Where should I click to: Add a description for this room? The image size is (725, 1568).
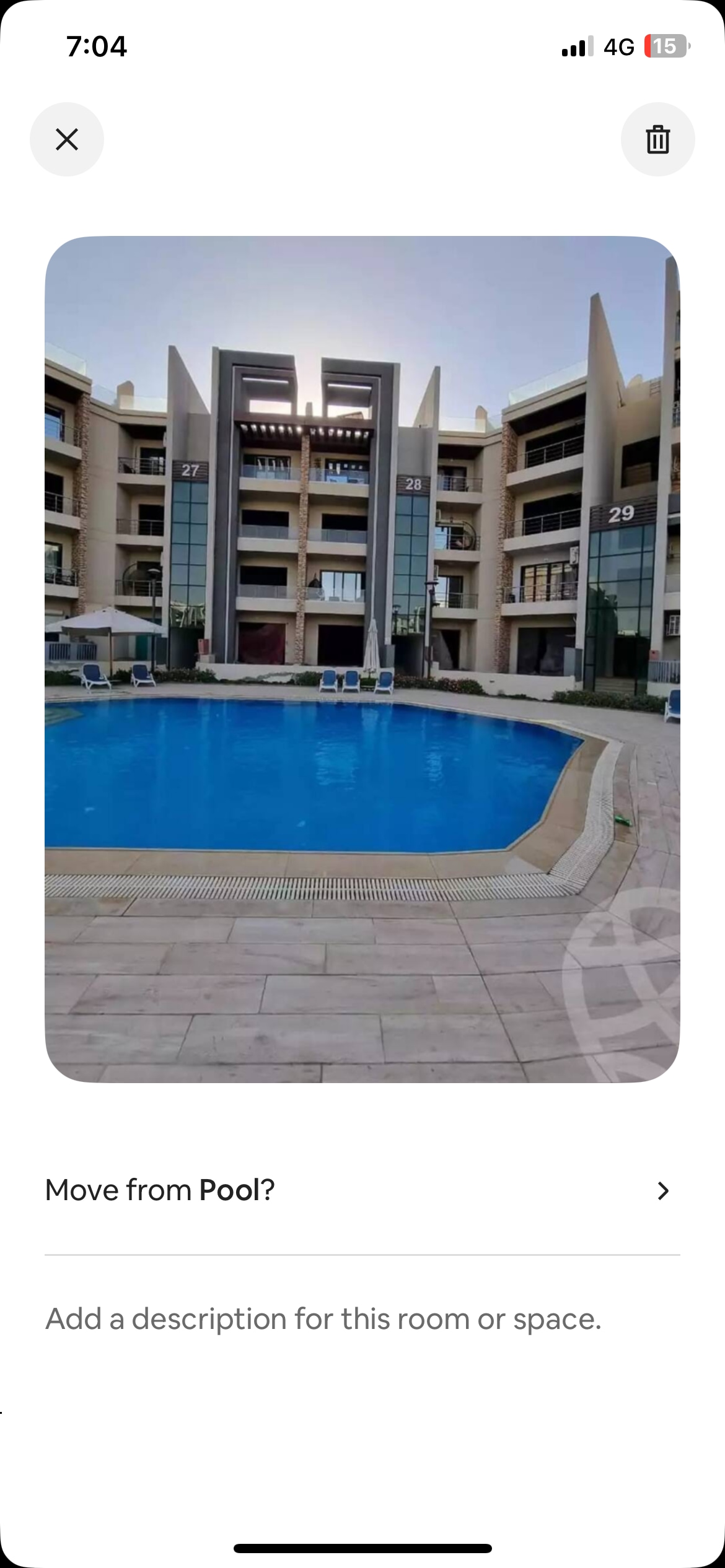tap(323, 1319)
